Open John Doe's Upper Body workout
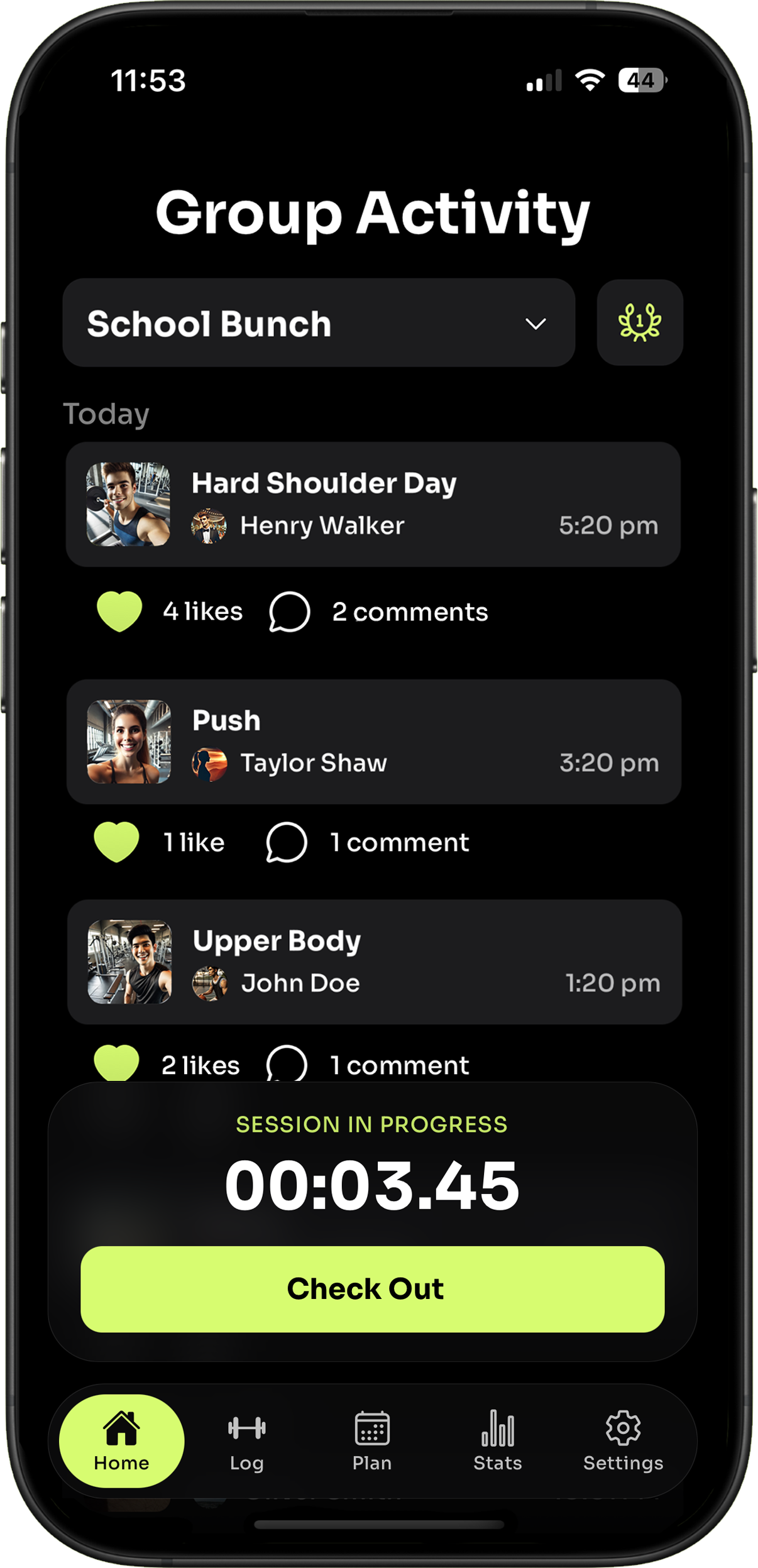 coord(375,962)
